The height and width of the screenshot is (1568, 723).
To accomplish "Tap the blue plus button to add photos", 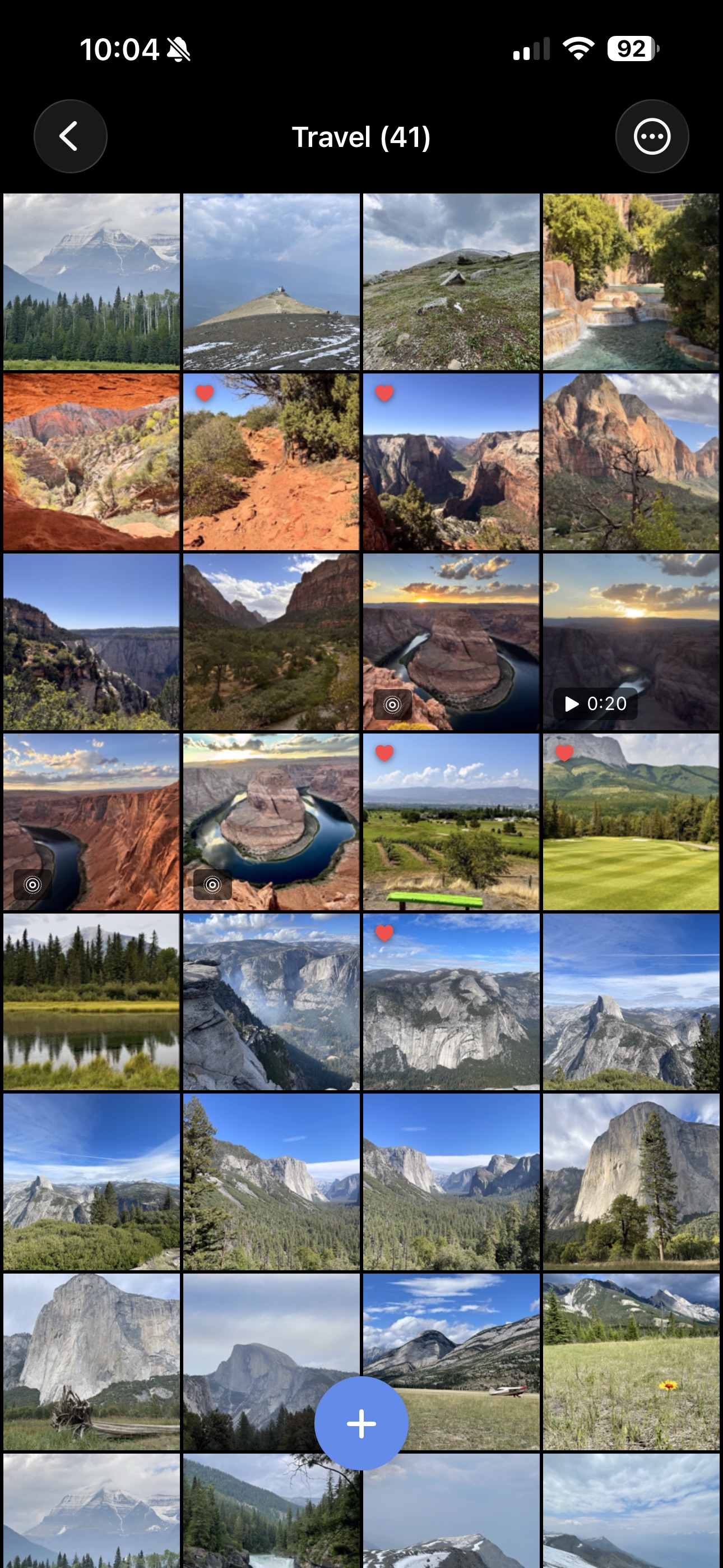I will point(361,1423).
